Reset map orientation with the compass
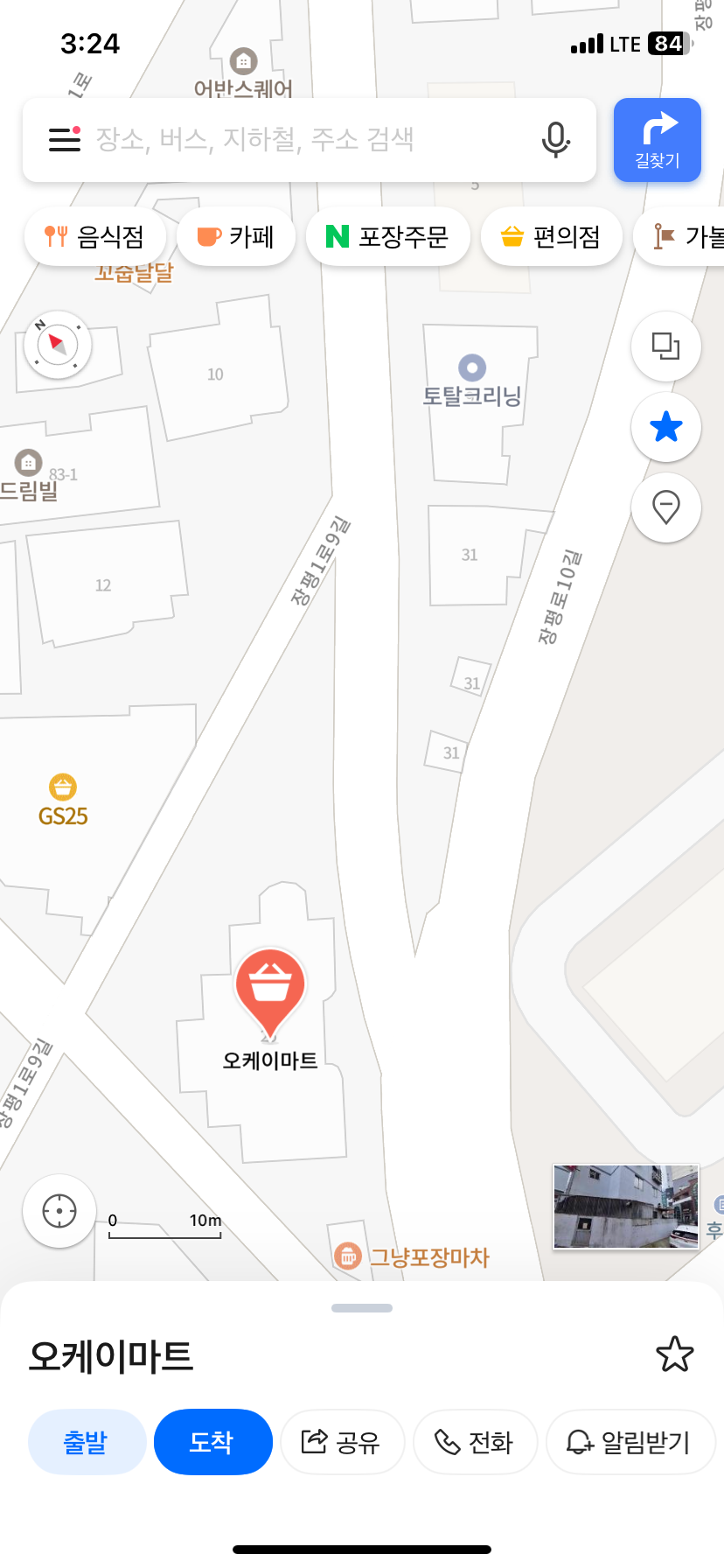Viewport: 724px width, 1568px height. tap(58, 345)
